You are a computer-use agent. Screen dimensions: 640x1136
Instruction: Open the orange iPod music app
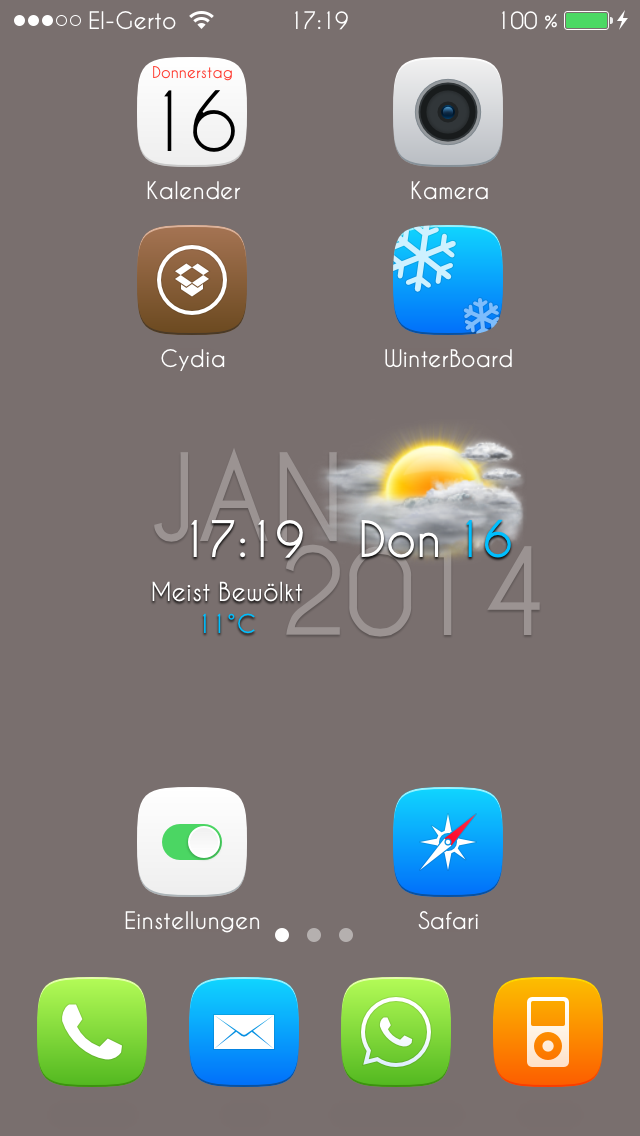pos(548,1032)
